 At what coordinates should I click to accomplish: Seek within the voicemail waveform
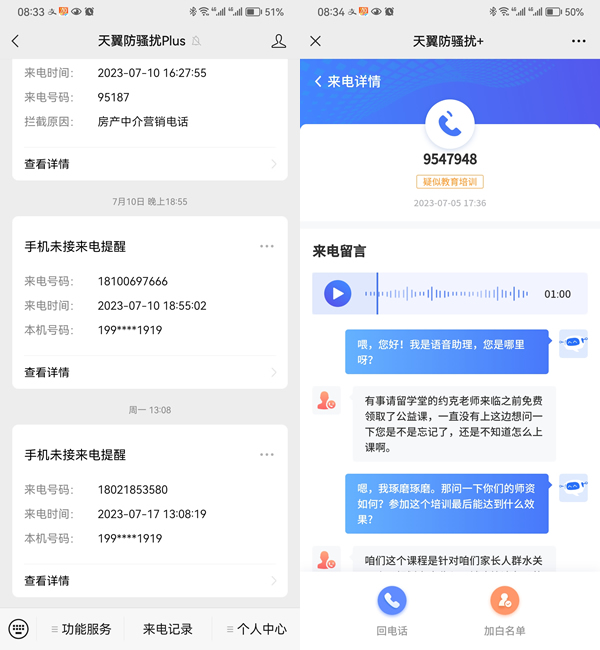(450, 294)
